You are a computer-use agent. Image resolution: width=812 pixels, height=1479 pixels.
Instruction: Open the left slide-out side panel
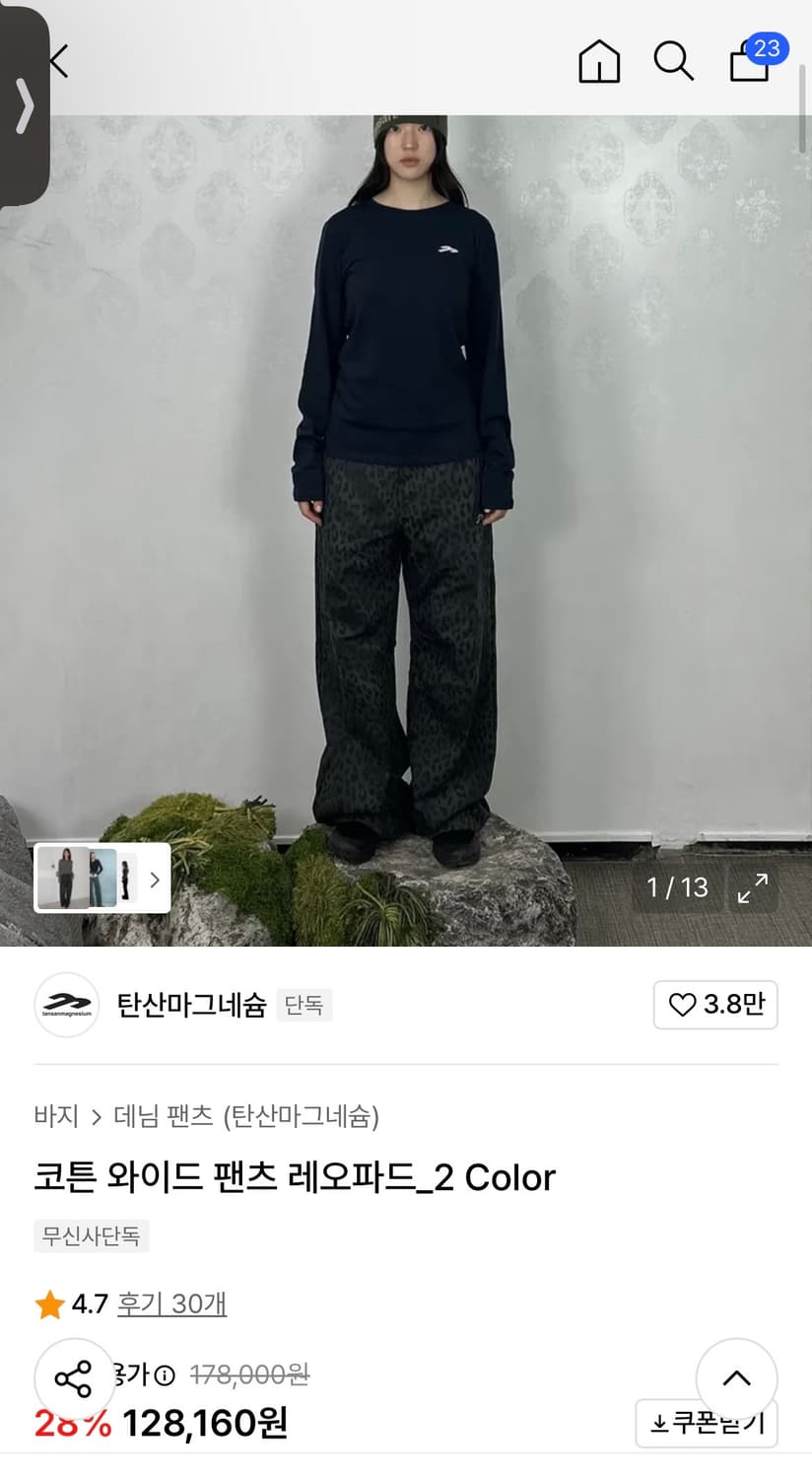pos(25,104)
